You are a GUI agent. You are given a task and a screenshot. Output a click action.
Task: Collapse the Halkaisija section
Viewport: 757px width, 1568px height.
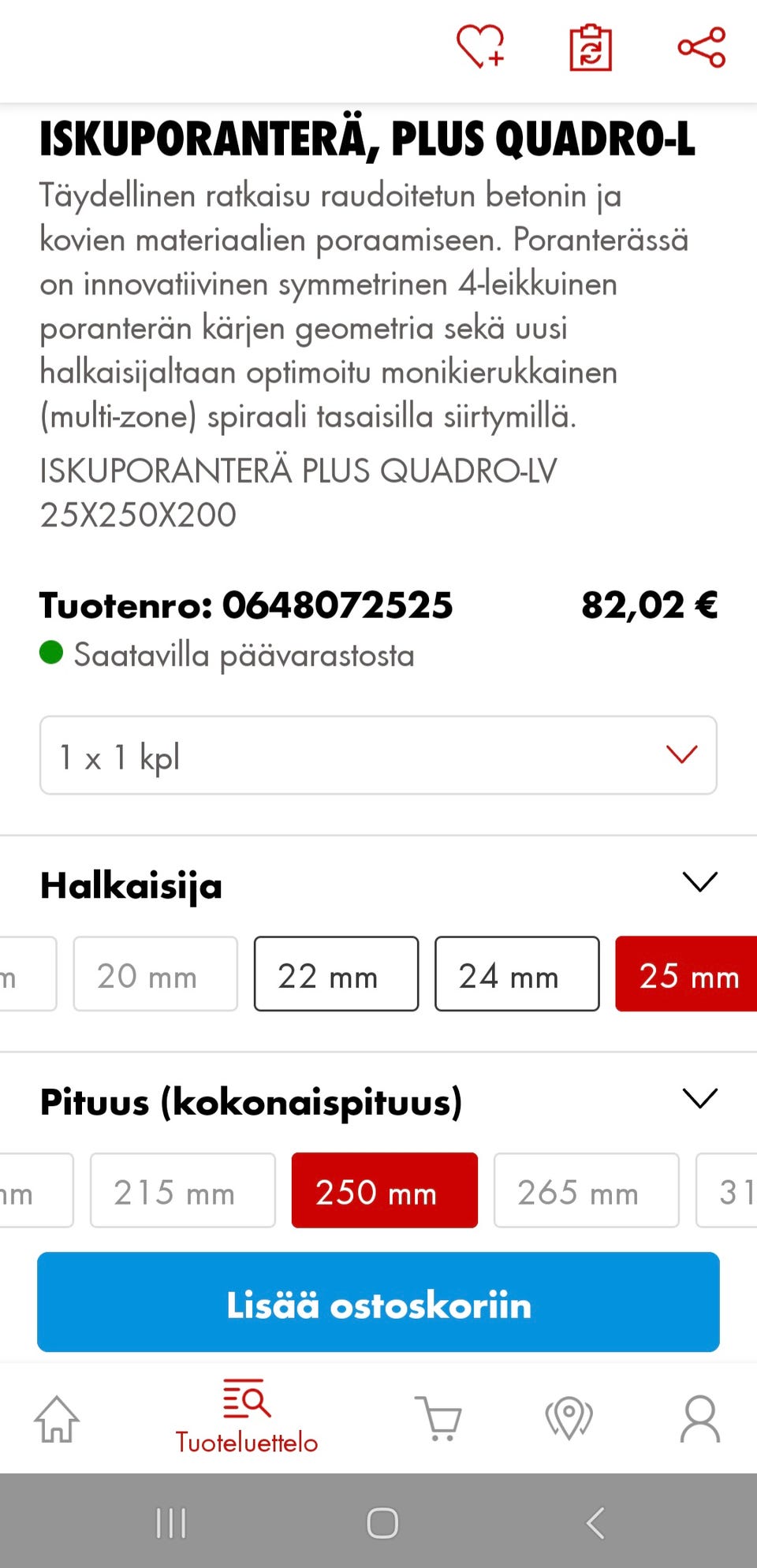coord(701,881)
